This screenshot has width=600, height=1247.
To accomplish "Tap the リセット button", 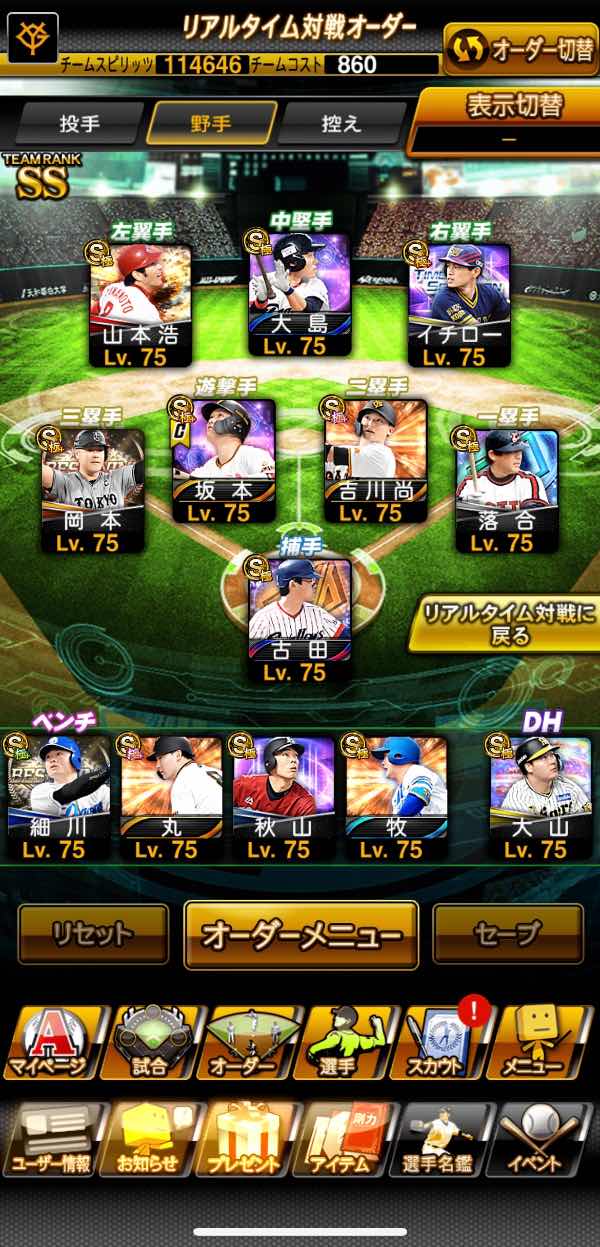I will [93, 935].
